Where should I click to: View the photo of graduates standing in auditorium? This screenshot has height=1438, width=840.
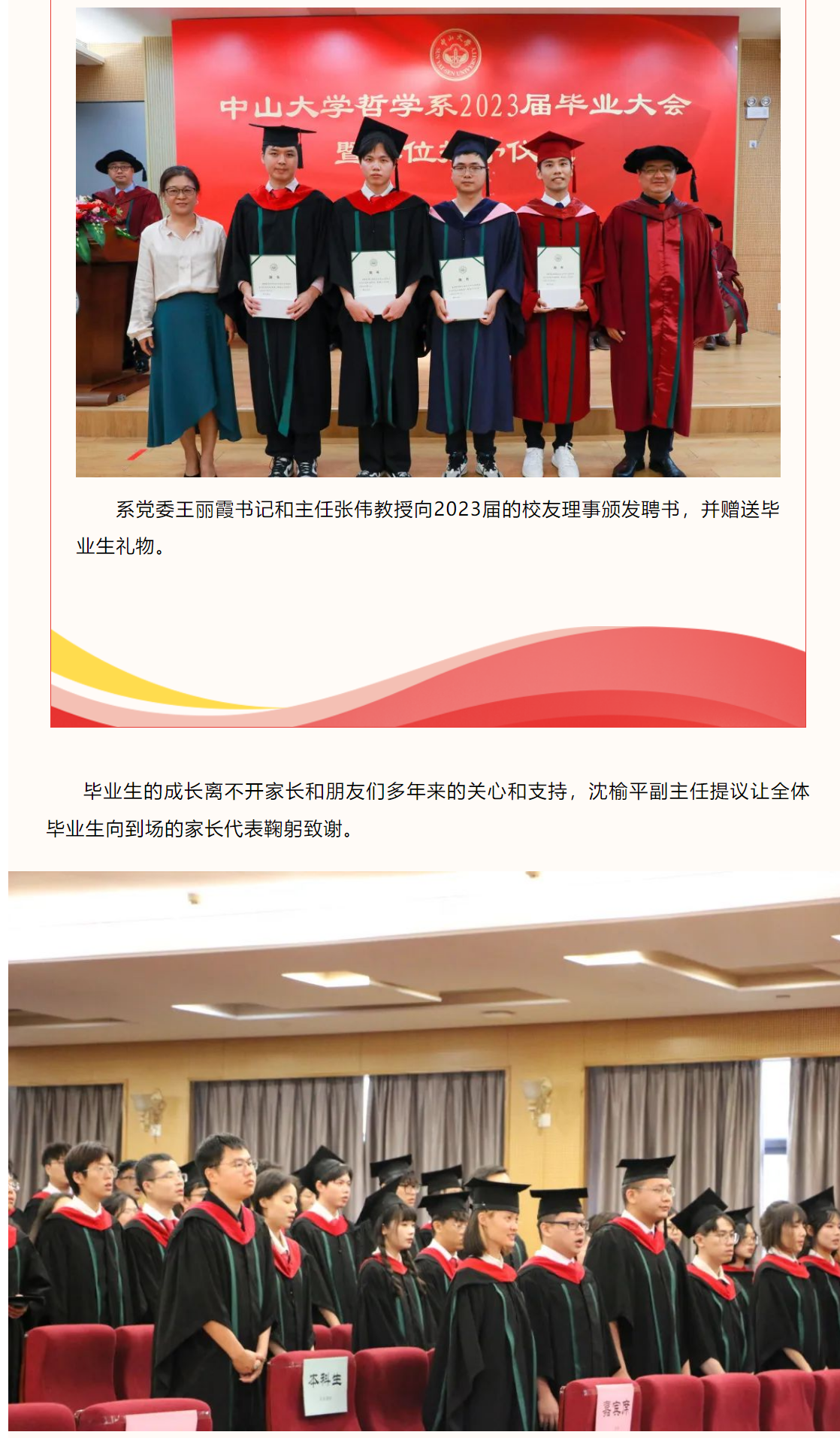423,1153
